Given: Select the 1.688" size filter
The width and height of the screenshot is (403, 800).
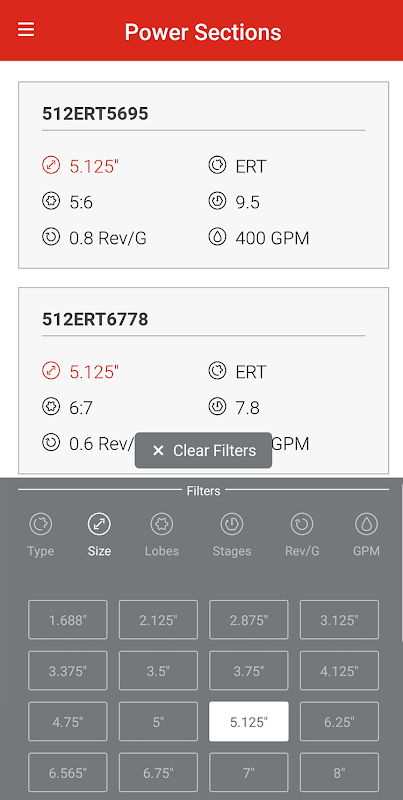Looking at the screenshot, I should (68, 620).
